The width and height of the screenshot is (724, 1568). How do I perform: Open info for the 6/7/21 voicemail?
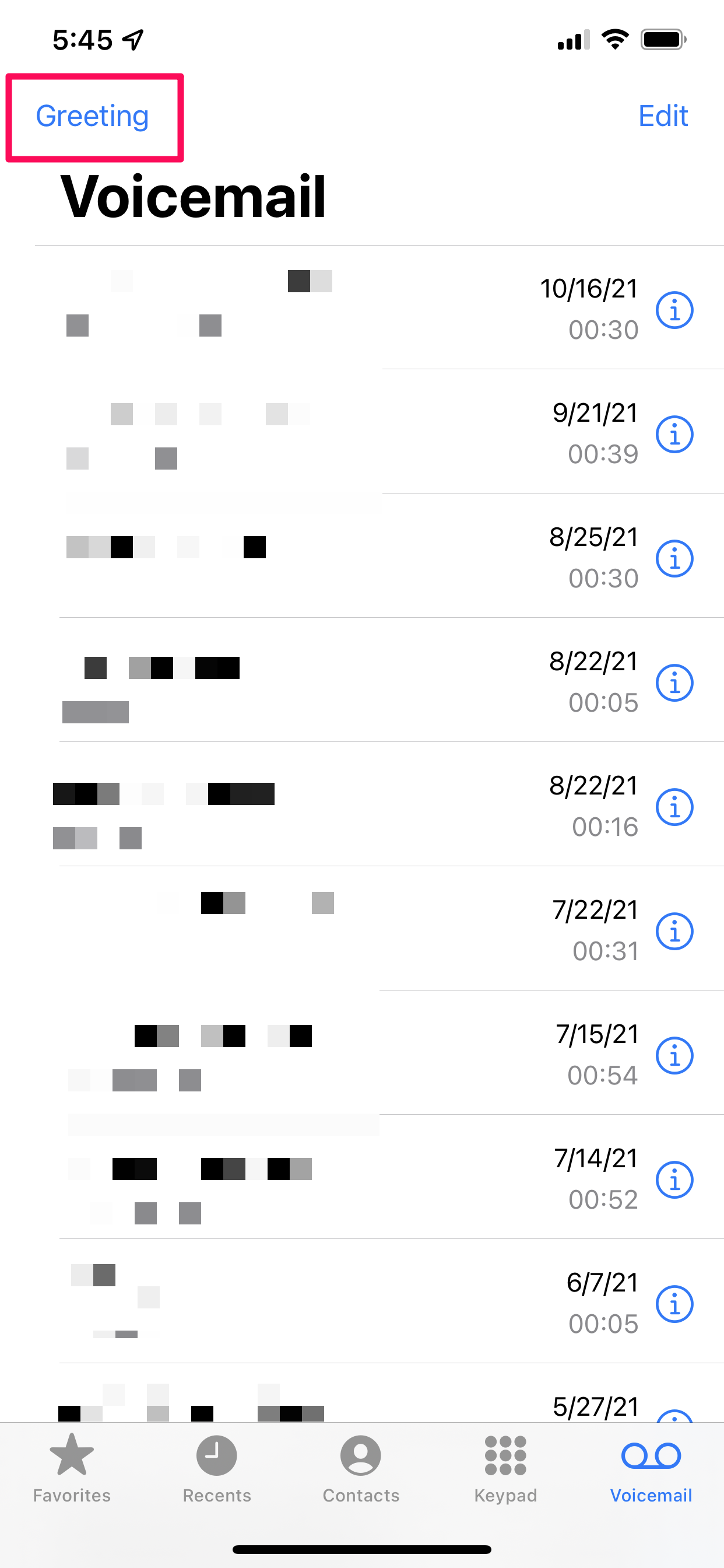click(674, 1304)
